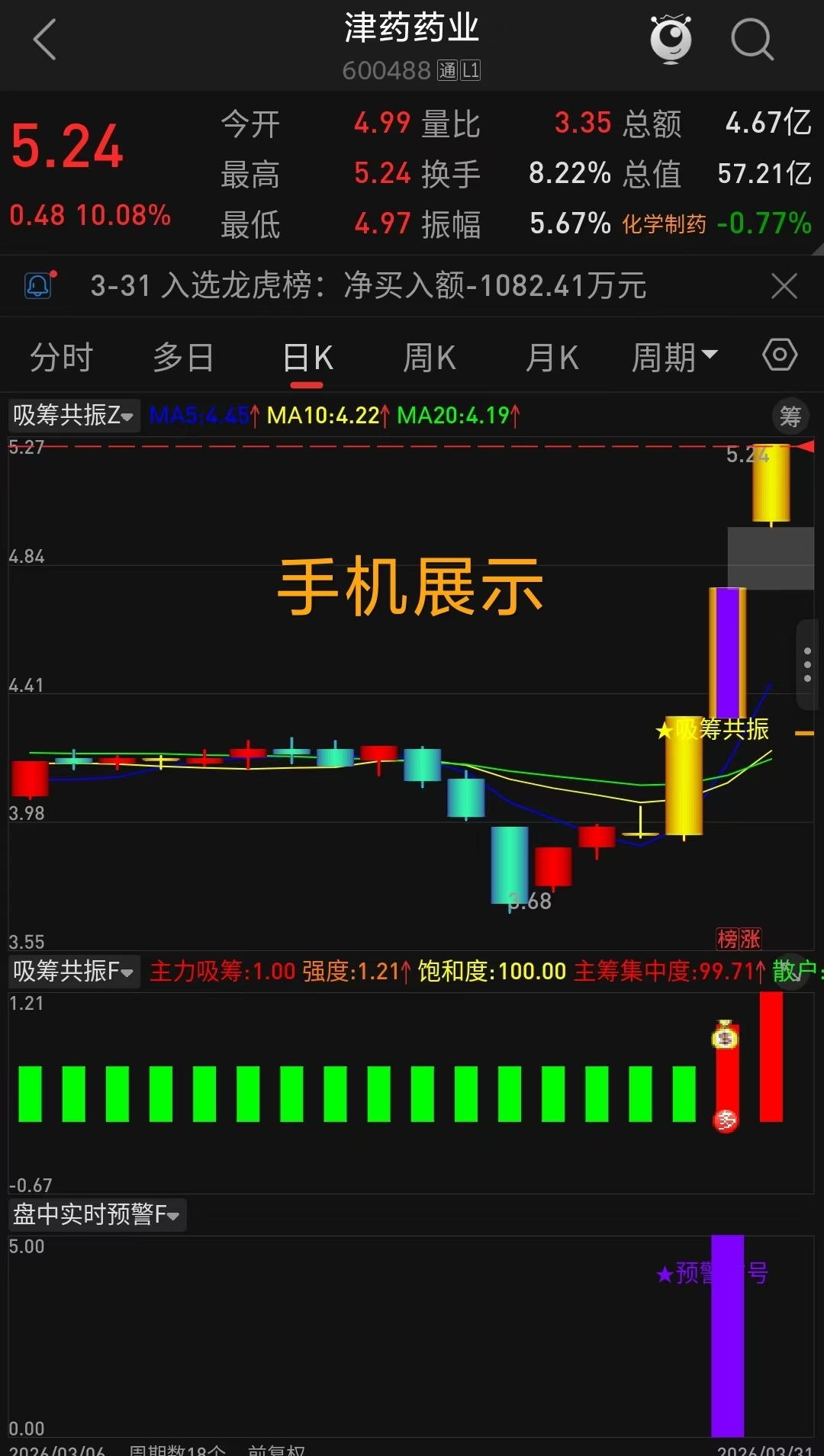Screen dimensions: 824x1456
Task: Tap the 筹 chip distribution button
Action: [790, 416]
